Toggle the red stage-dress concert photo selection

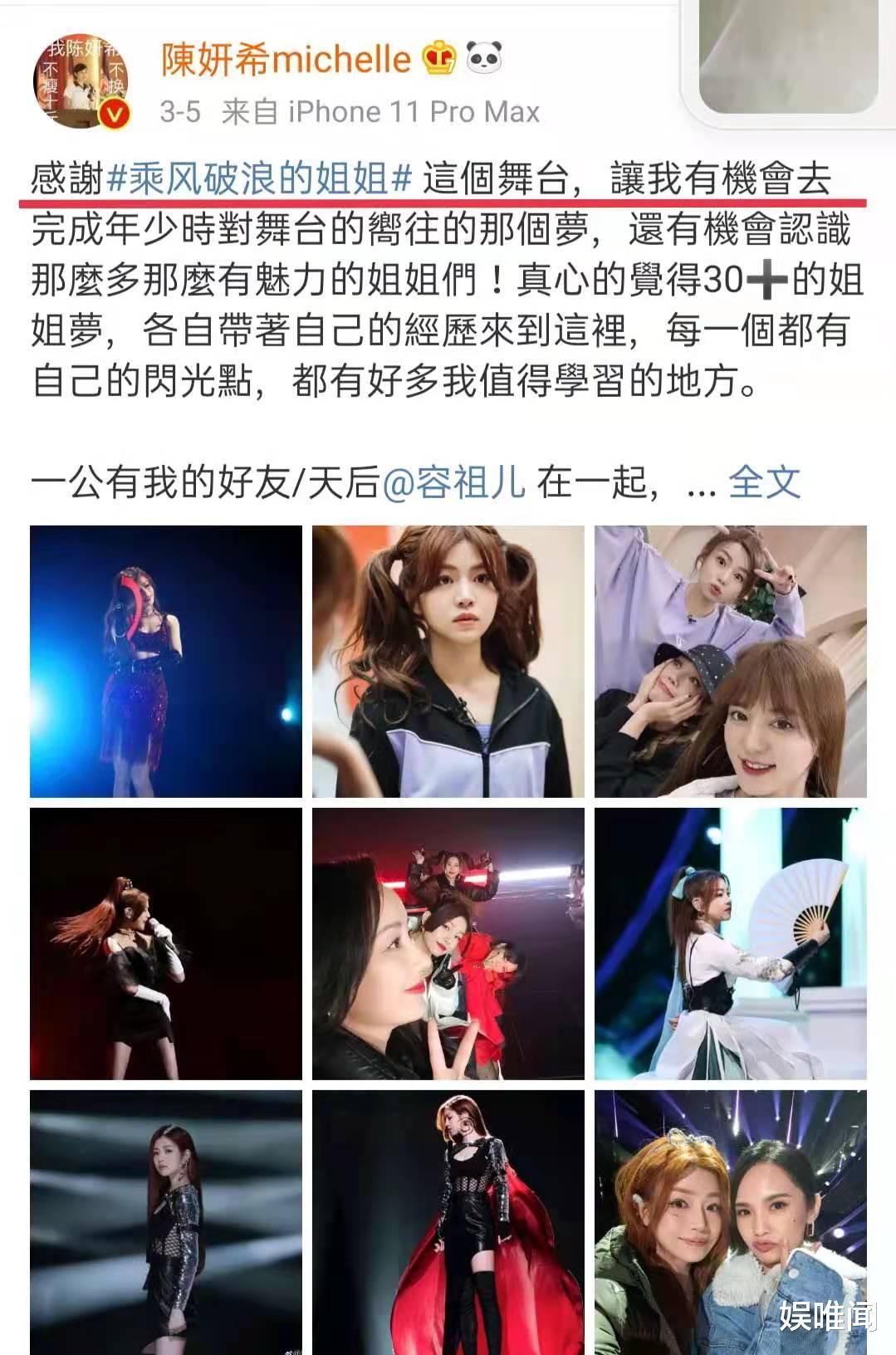164,662
